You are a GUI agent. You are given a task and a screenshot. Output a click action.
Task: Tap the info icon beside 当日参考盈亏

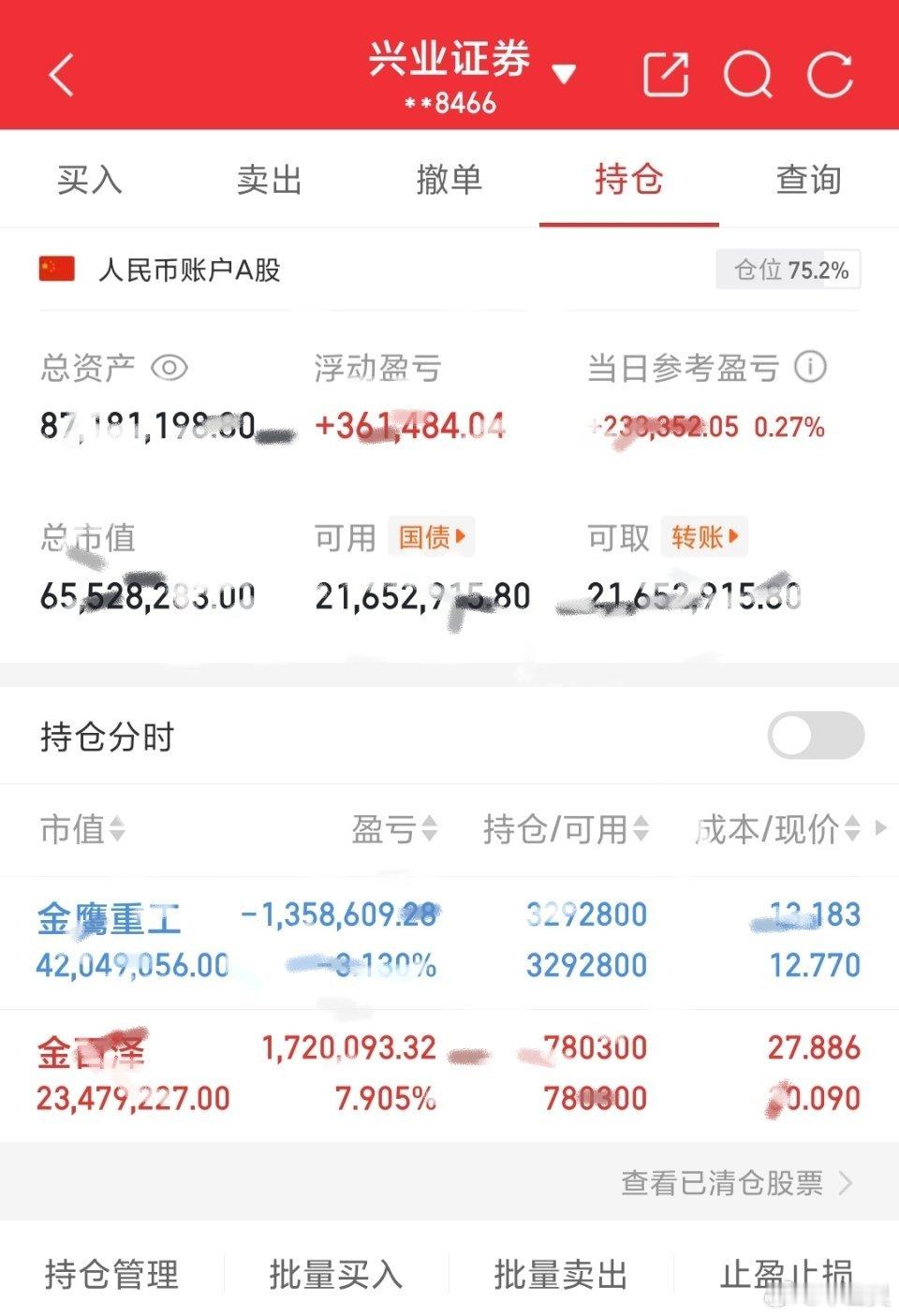point(809,368)
